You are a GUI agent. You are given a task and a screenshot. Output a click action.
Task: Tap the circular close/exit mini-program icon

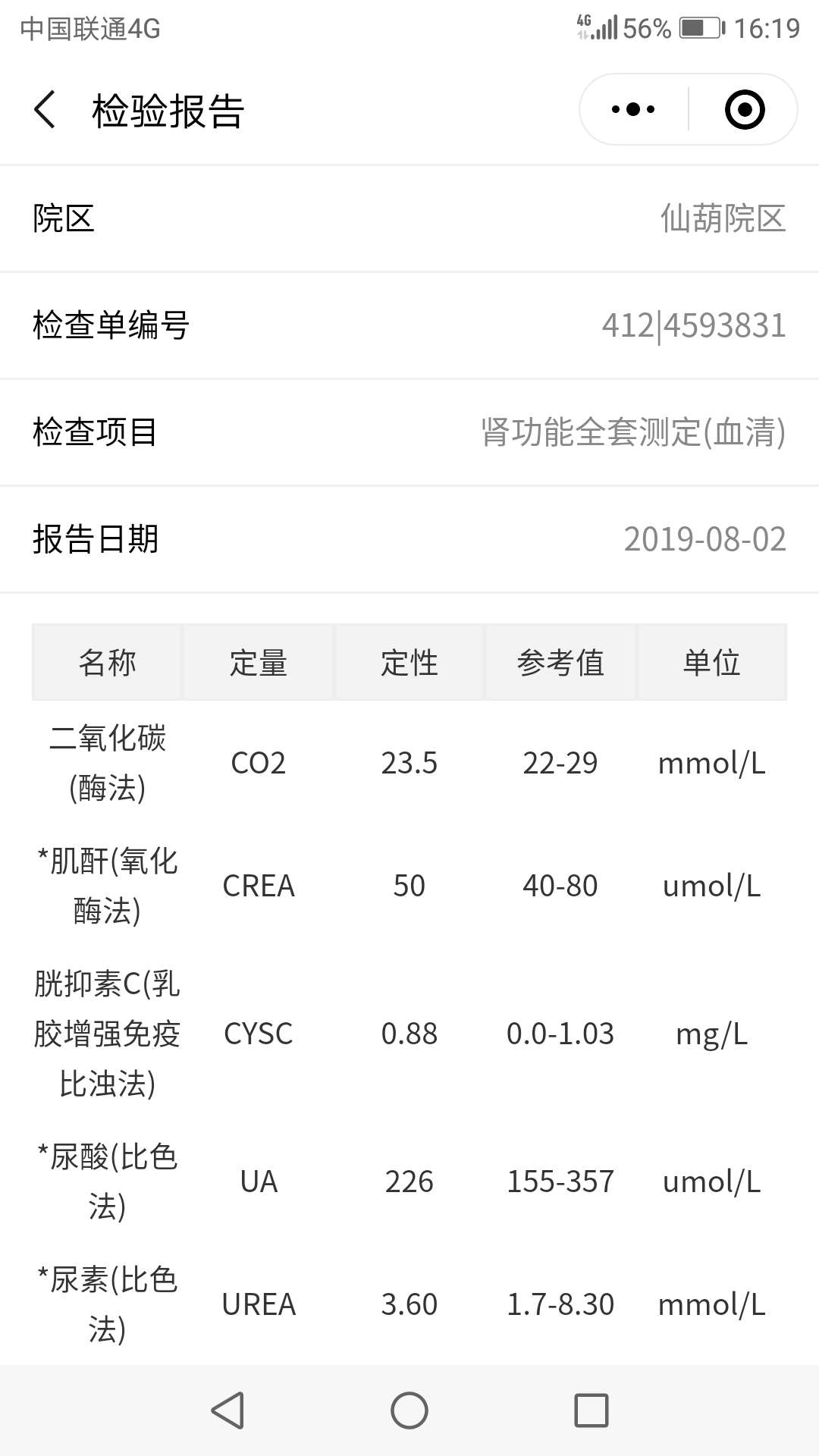pyautogui.click(x=745, y=108)
